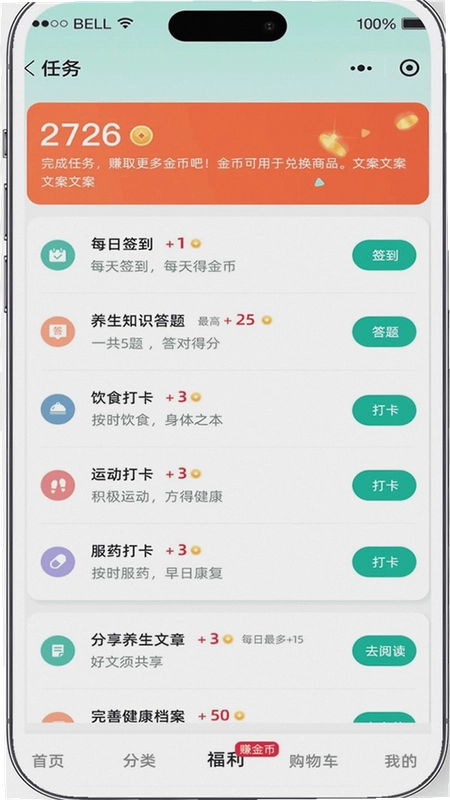The height and width of the screenshot is (800, 450).
Task: Tap 打卡 for 运动打卡
Action: coord(384,485)
